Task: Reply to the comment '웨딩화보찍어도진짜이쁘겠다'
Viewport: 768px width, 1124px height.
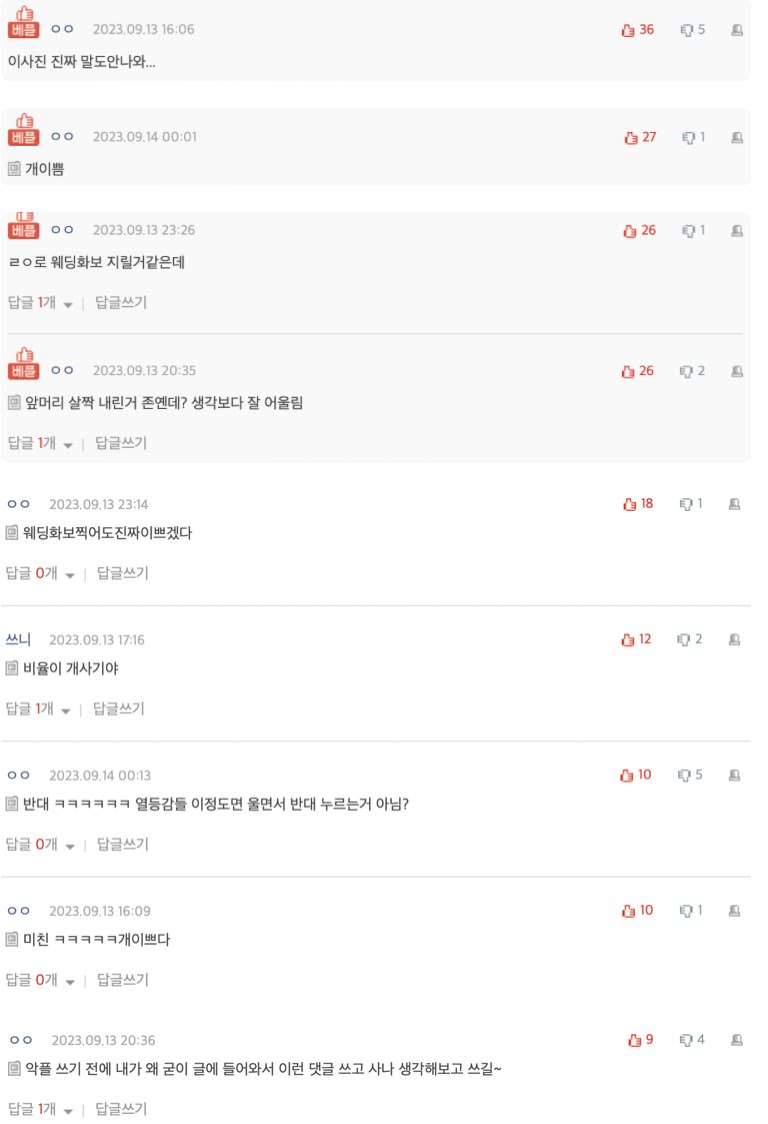Action: tap(122, 573)
